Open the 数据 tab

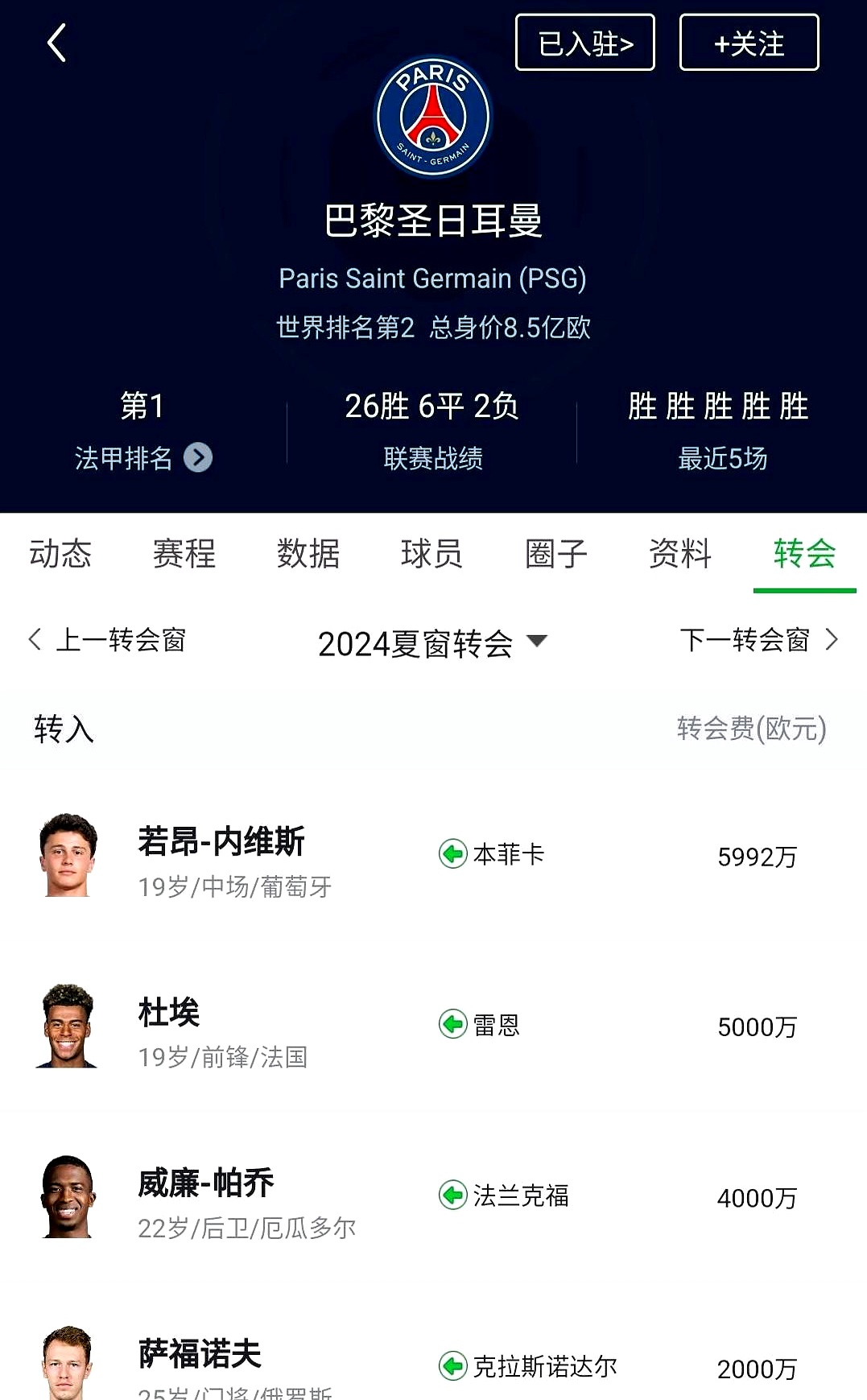pos(308,554)
